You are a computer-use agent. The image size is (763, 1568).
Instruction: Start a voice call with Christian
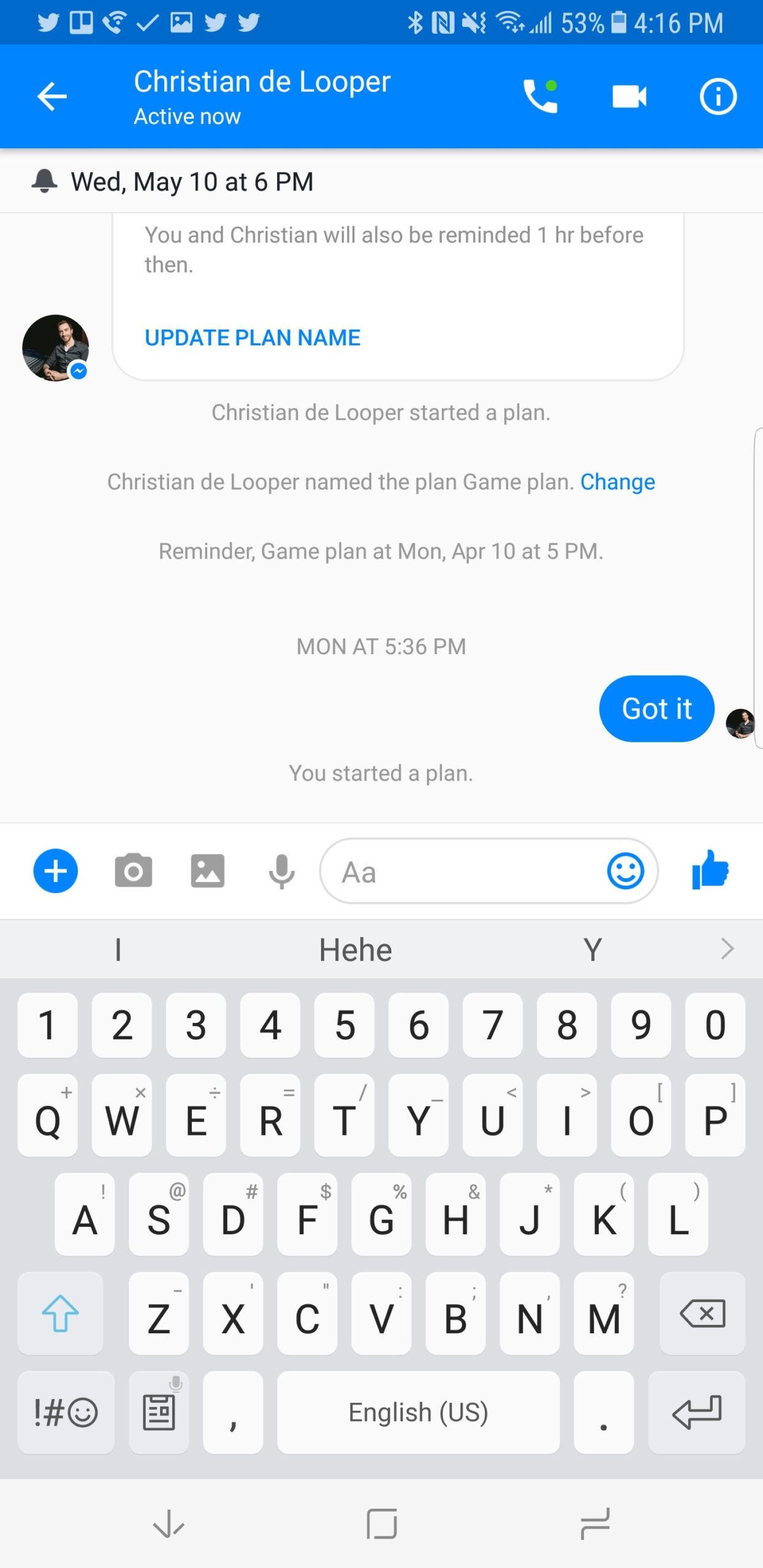coord(540,96)
